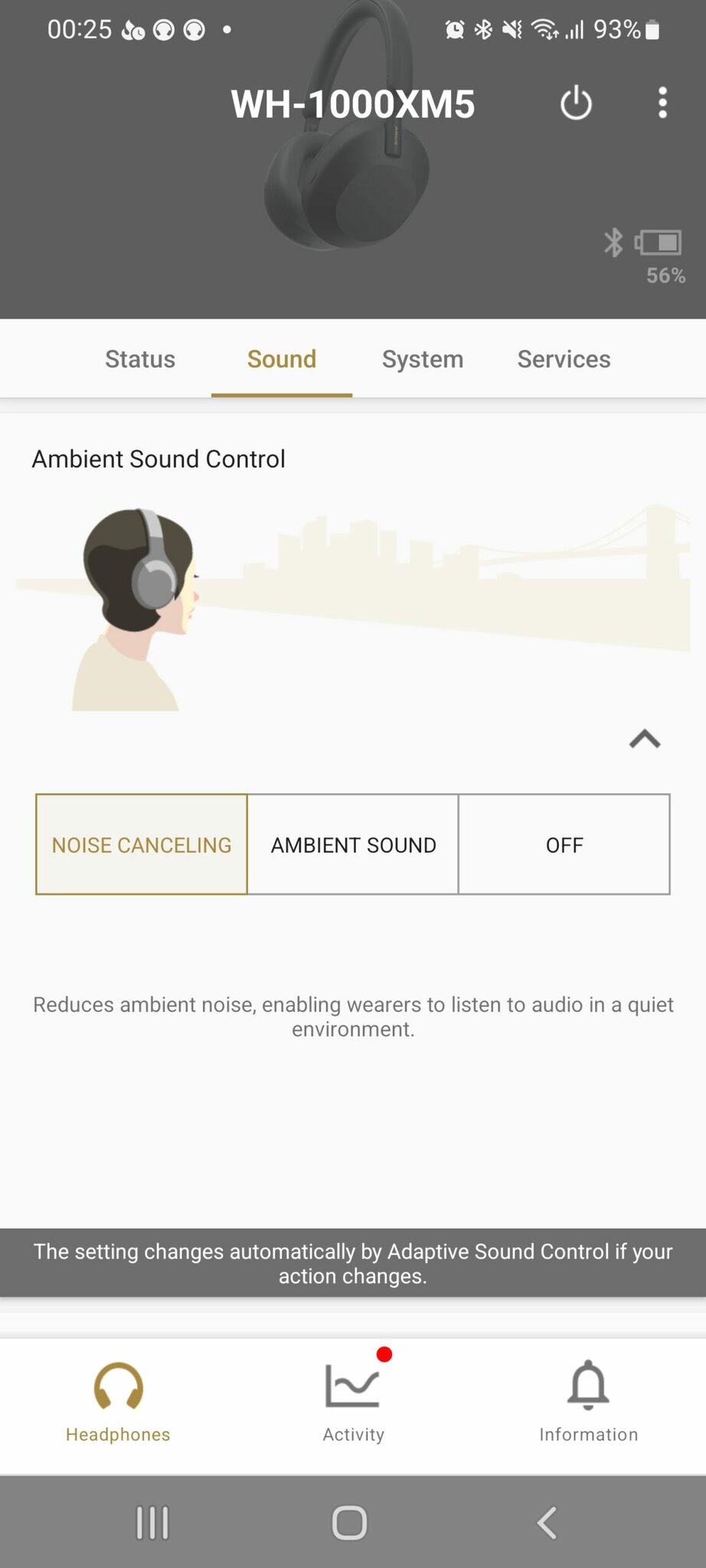Viewport: 706px width, 1568px height.
Task: Open the System tab
Action: pos(423,359)
